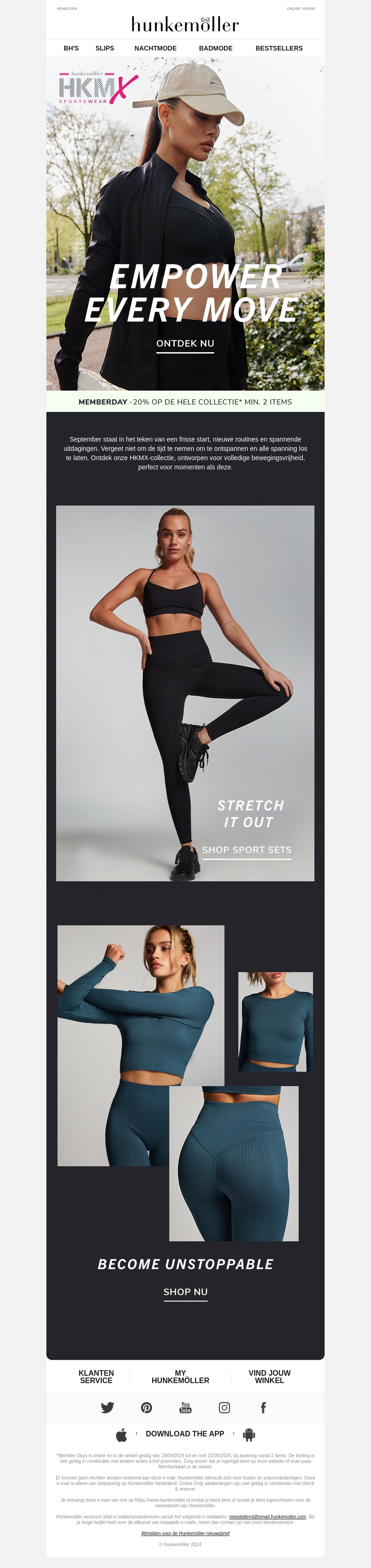This screenshot has height=1568, width=371.
Task: Tap the ONTDEK NU button
Action: 185,343
